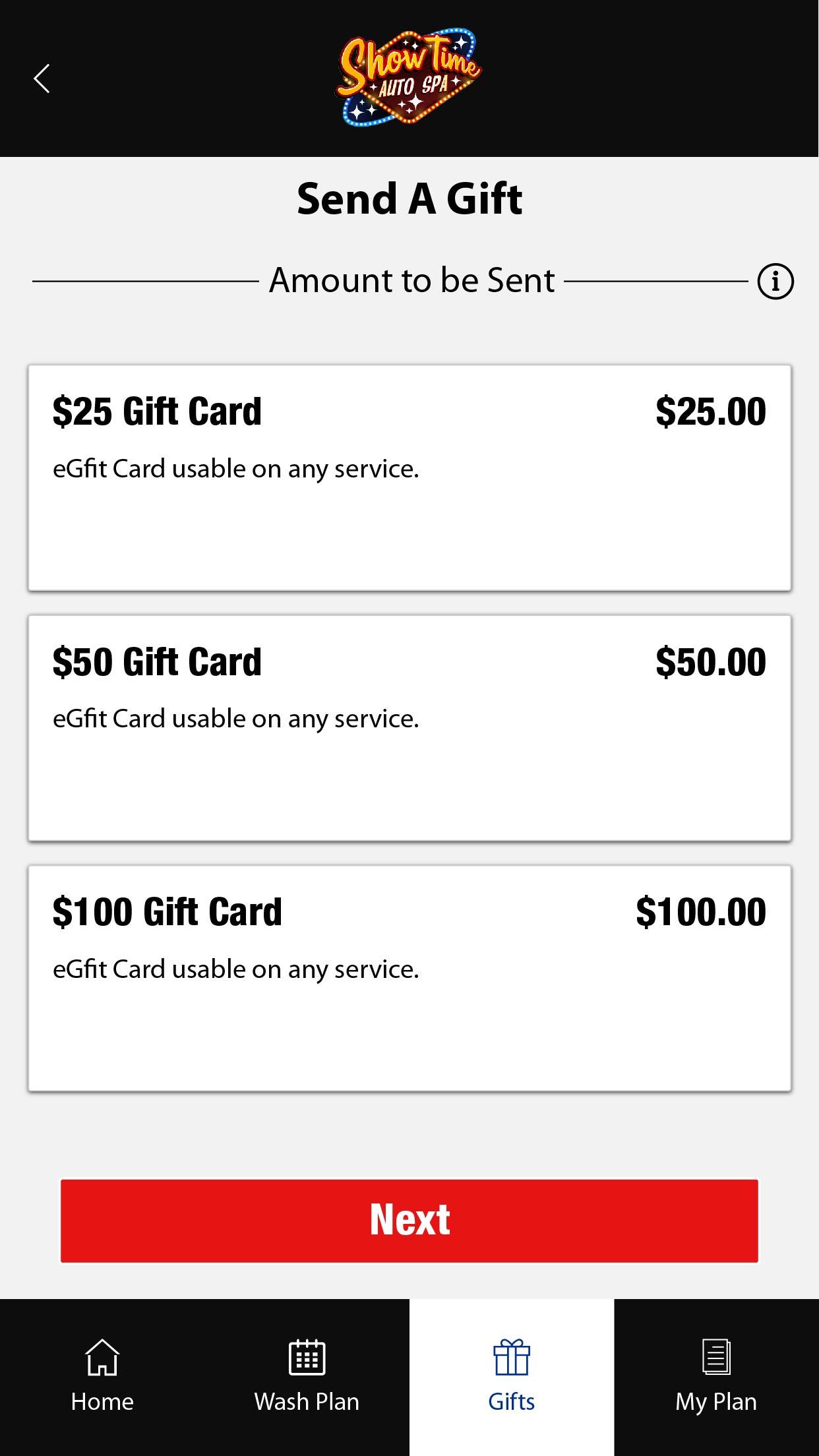Pick the $100 Gift Card

(409, 978)
